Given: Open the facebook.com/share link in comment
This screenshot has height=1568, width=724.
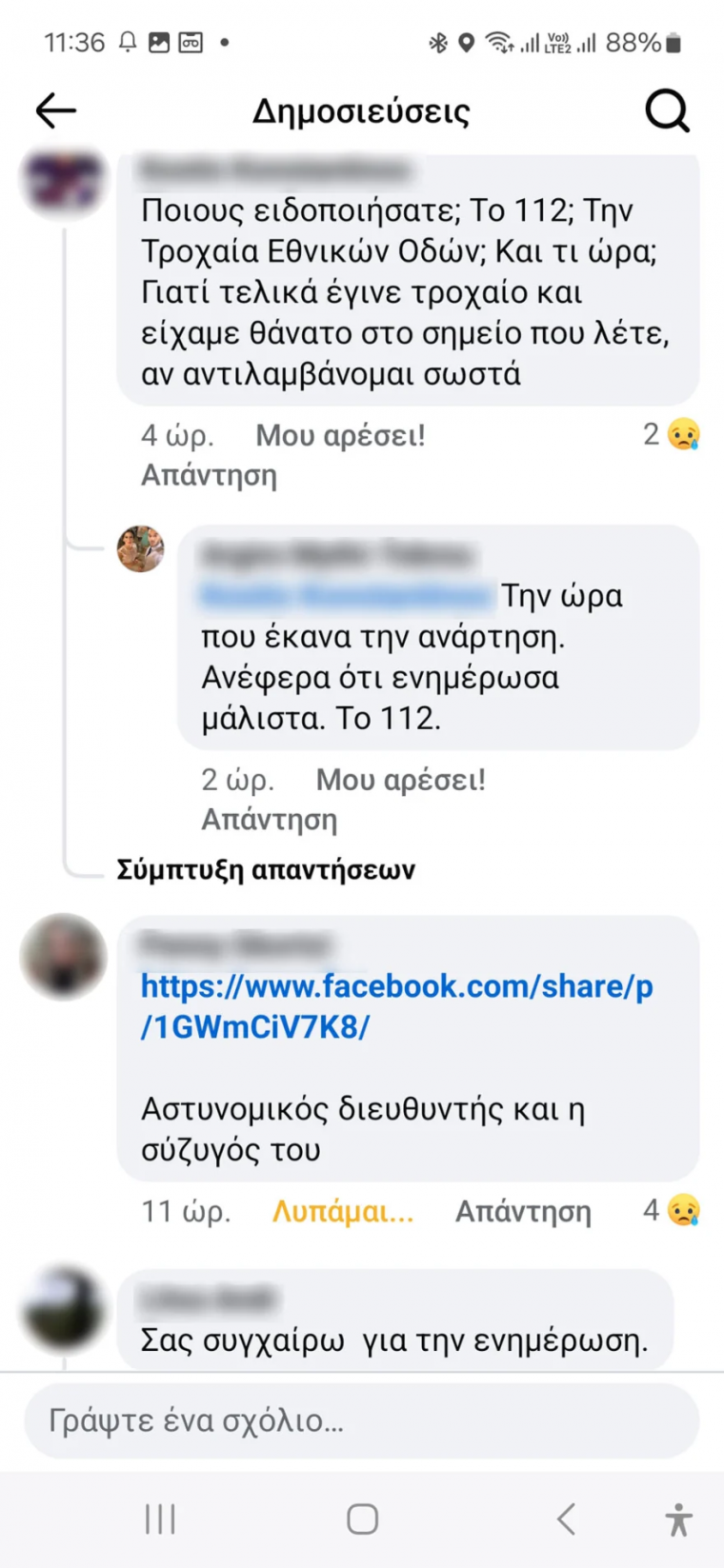Looking at the screenshot, I should [396, 1006].
